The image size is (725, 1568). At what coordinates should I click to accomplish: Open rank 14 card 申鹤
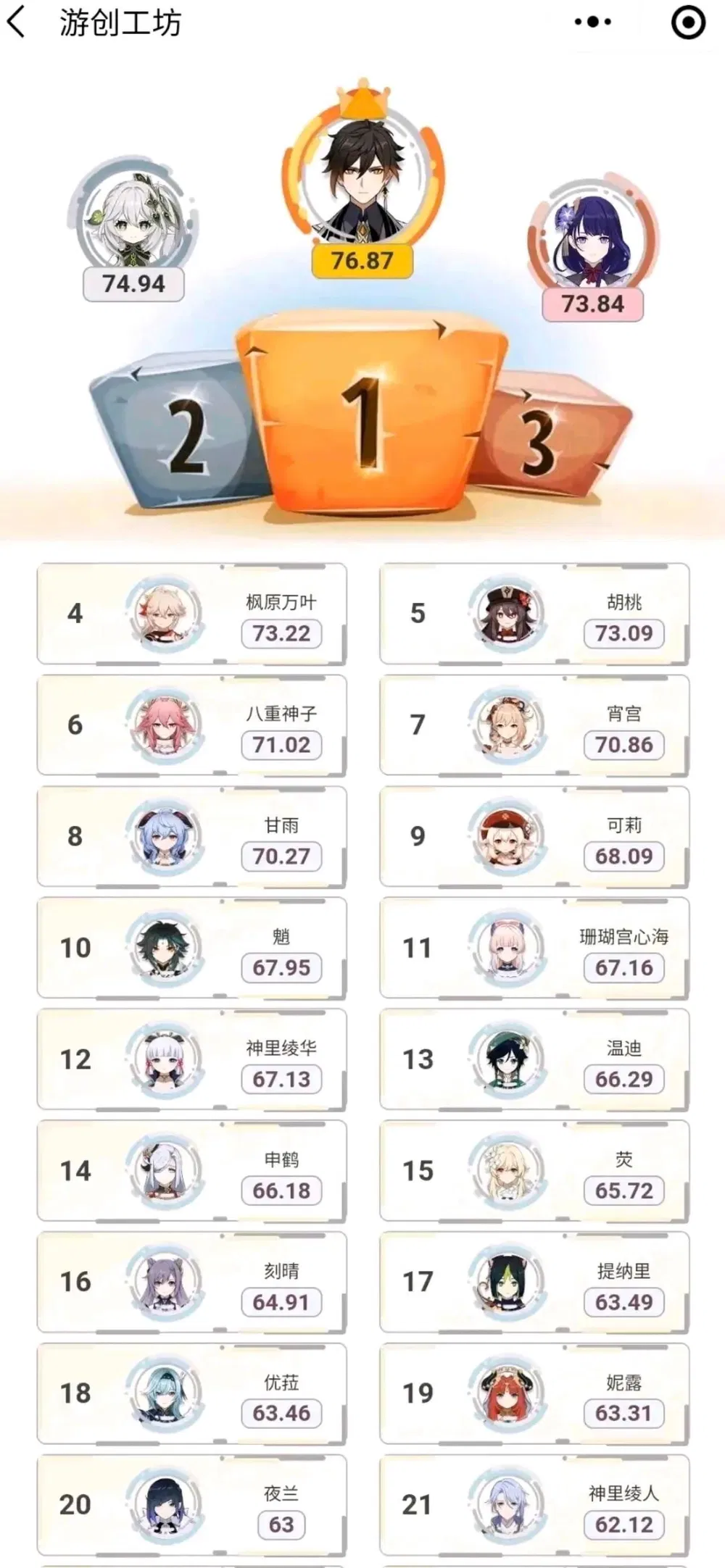click(191, 1172)
